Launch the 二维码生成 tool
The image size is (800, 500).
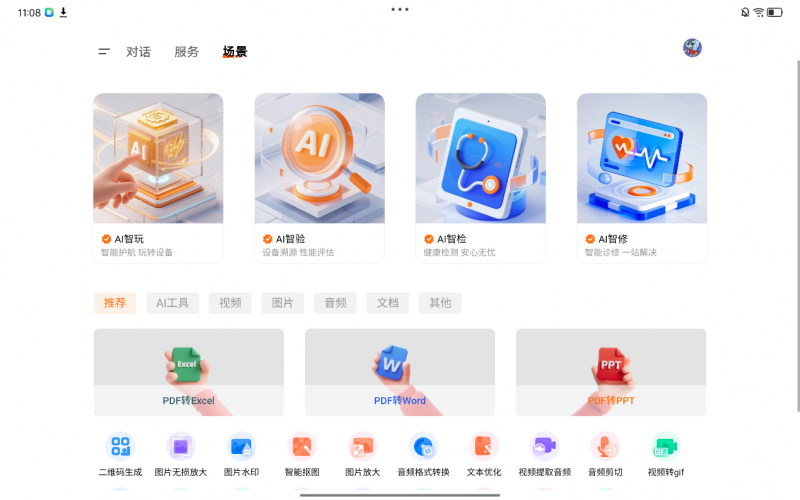(x=120, y=453)
